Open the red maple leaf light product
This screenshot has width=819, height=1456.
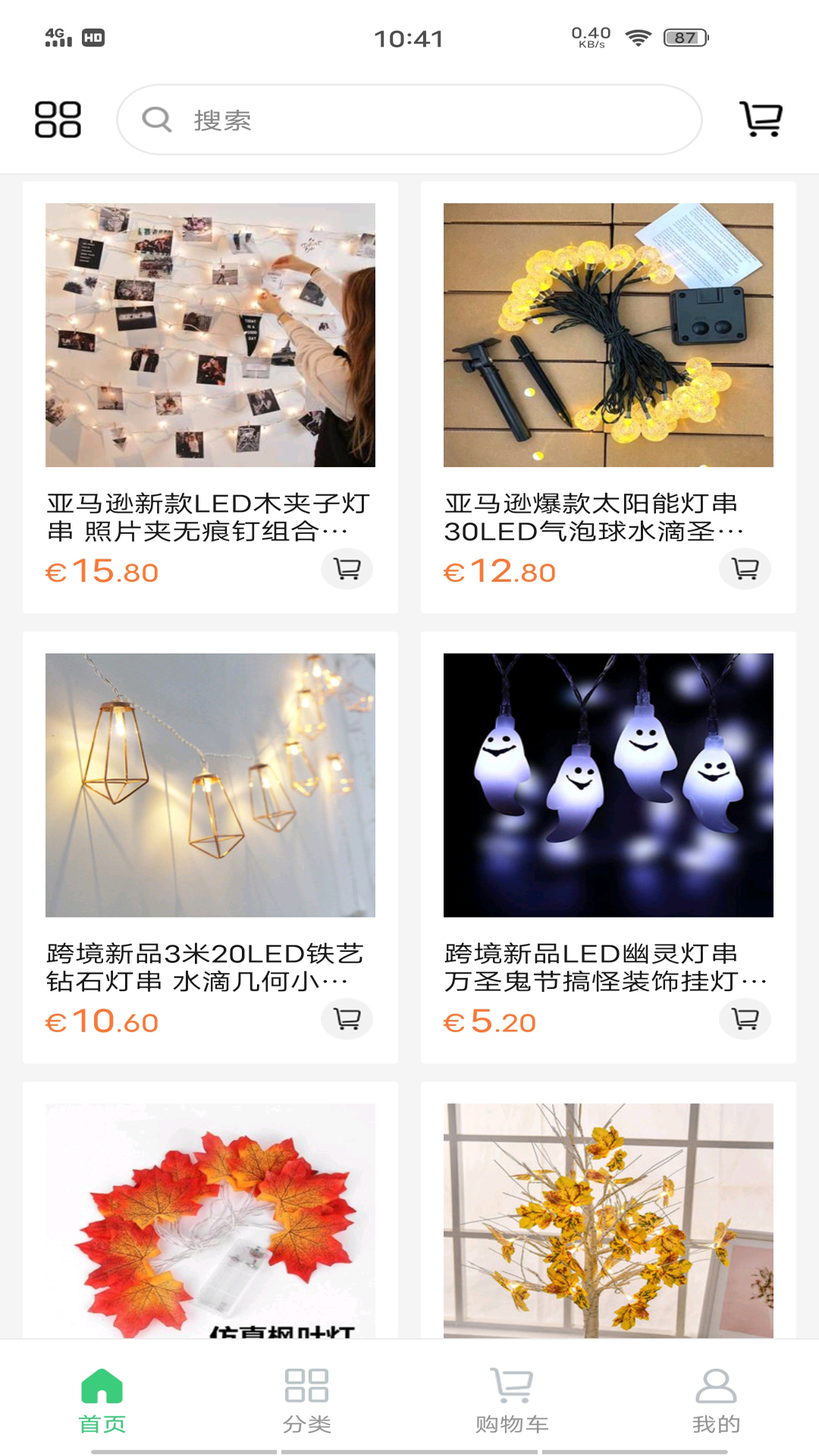(210, 1221)
